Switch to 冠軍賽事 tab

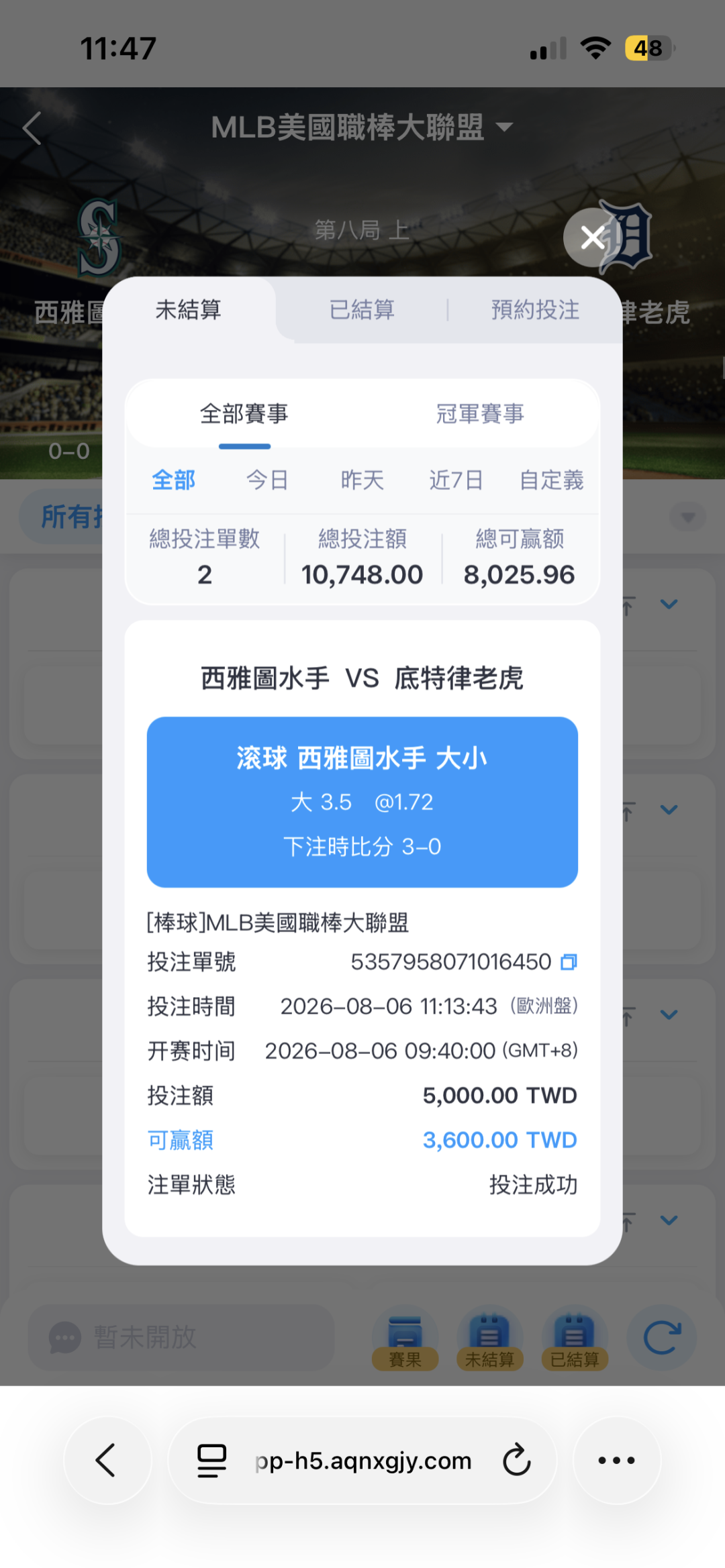(x=480, y=414)
